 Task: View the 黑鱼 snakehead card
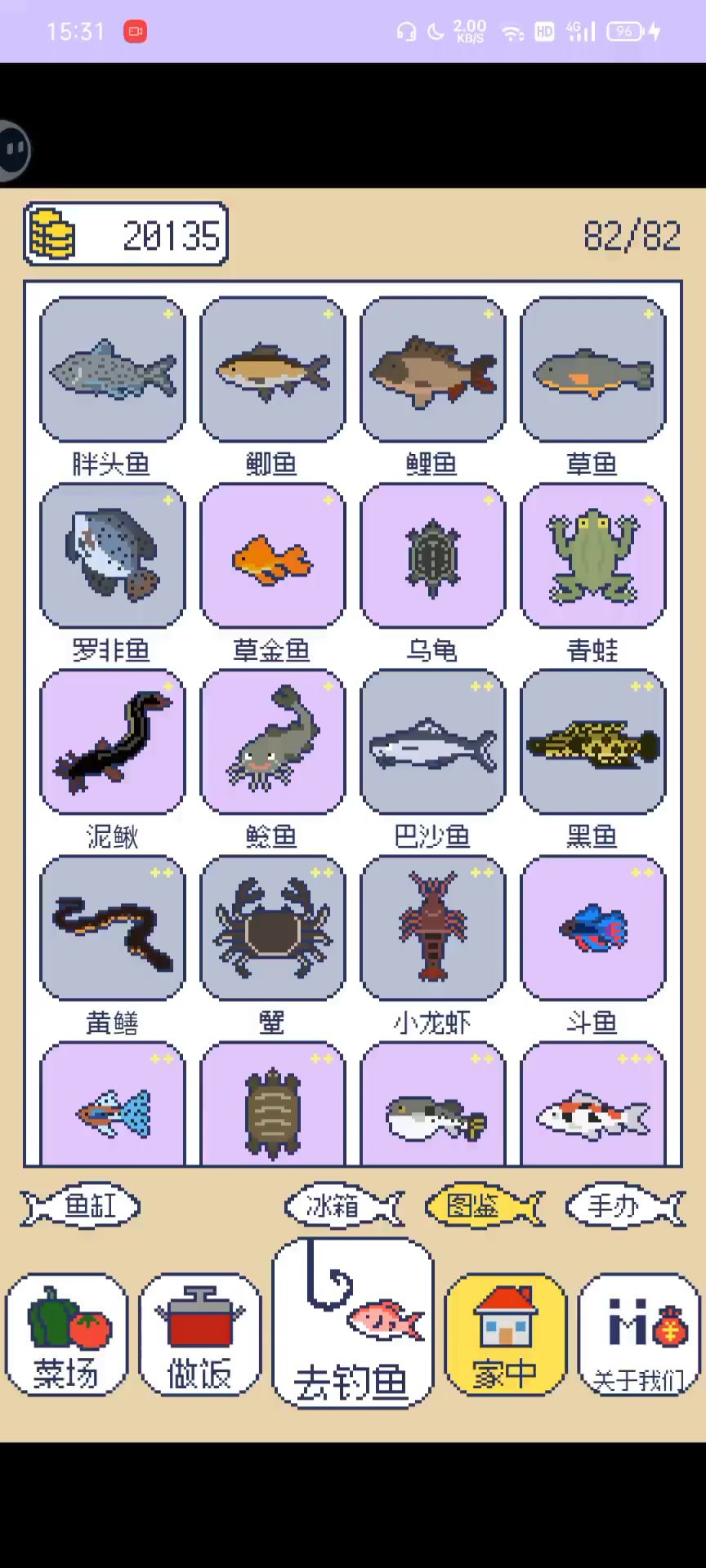click(x=593, y=742)
